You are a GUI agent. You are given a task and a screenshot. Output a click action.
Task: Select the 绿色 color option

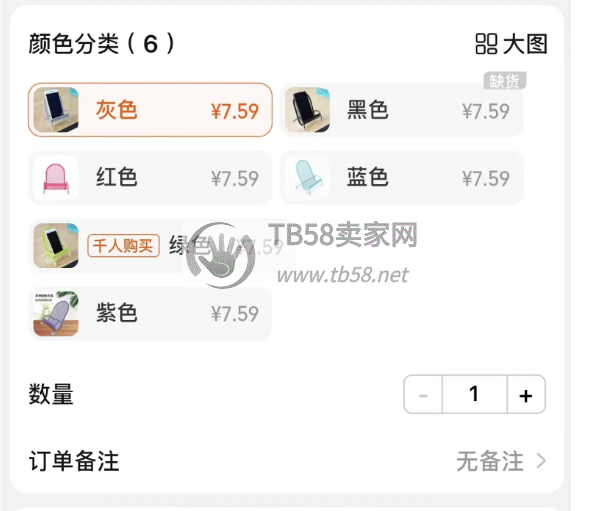(x=150, y=246)
